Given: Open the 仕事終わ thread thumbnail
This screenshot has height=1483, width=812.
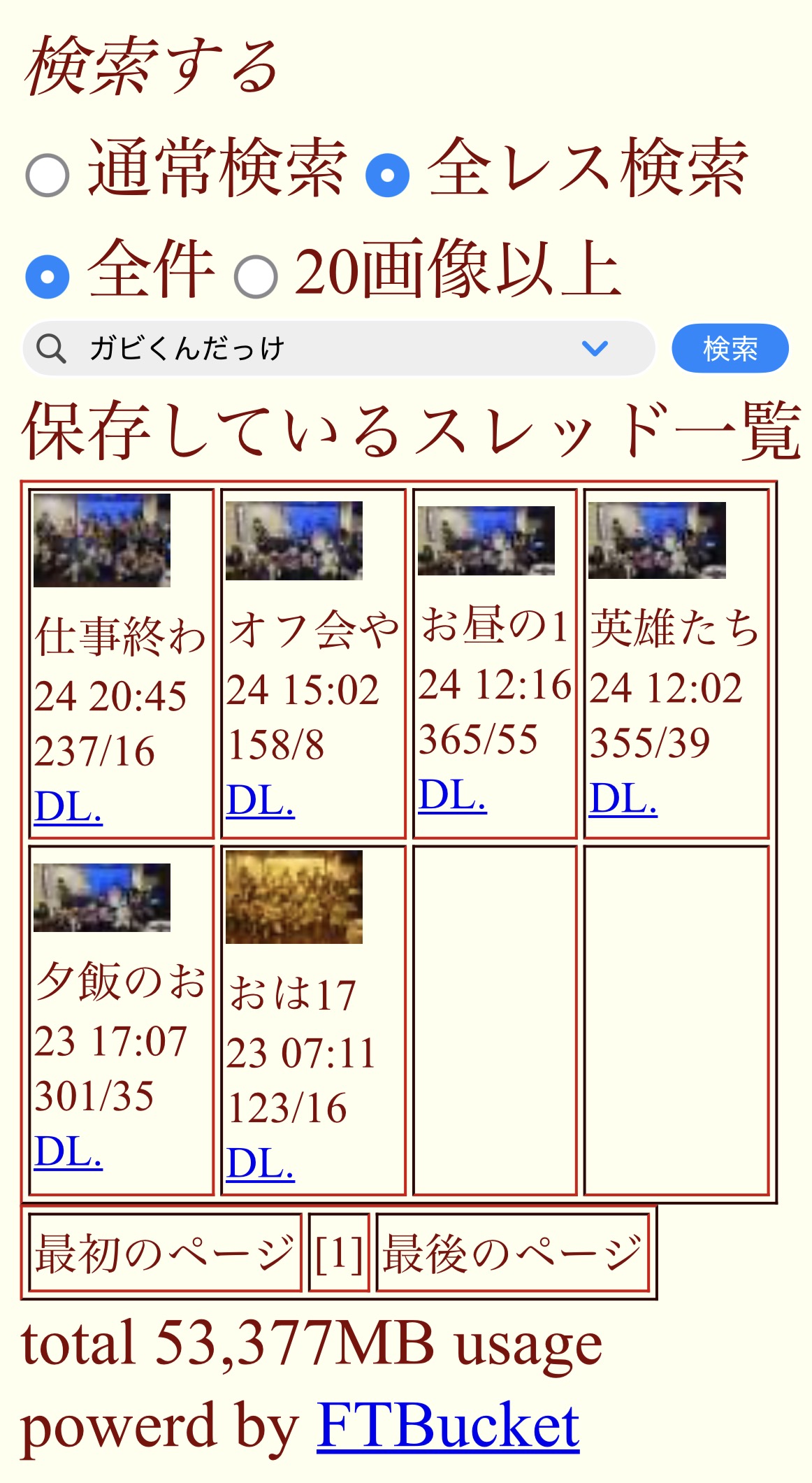Looking at the screenshot, I should (x=102, y=540).
